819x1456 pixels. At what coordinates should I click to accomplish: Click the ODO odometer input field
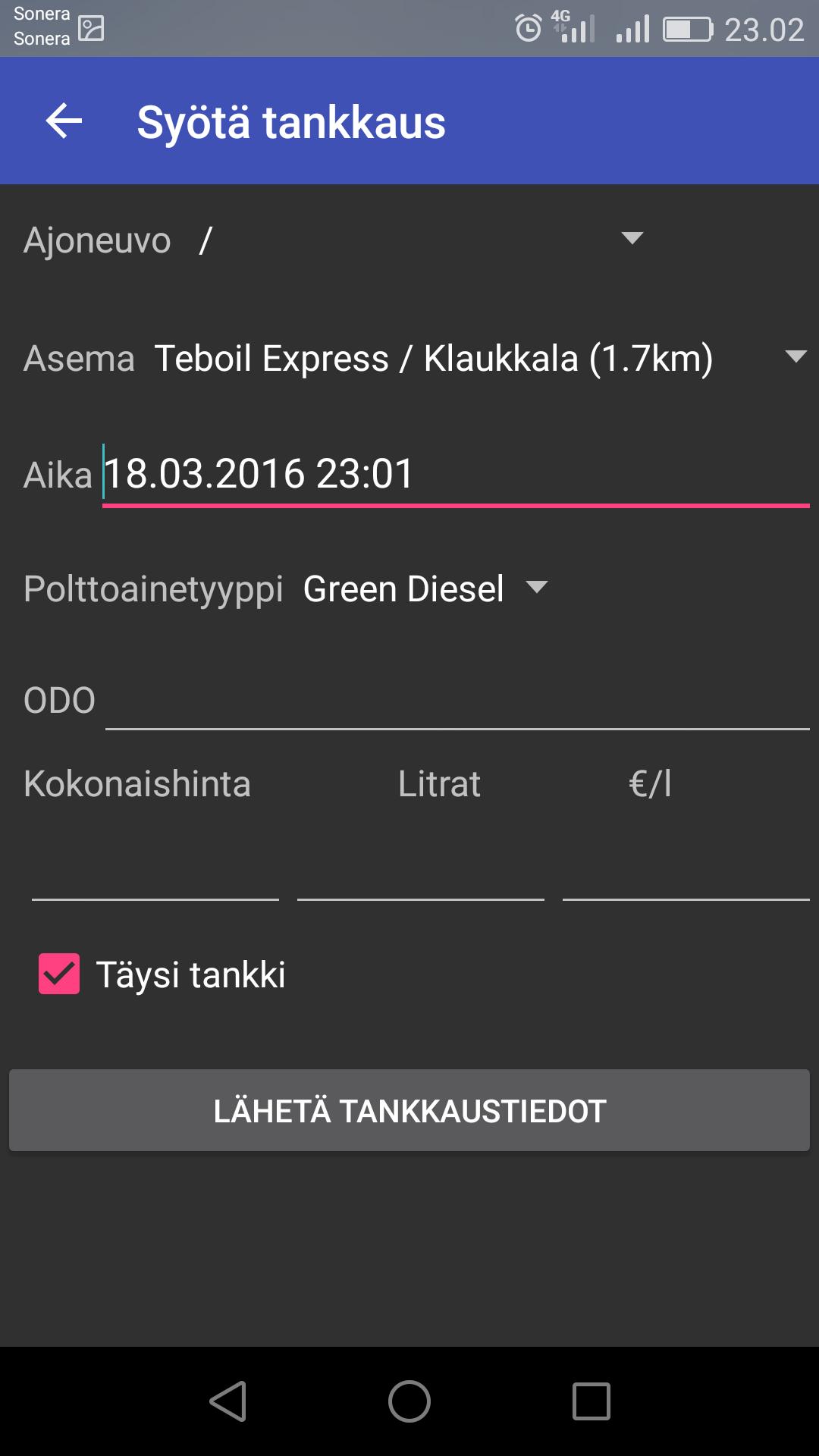(x=455, y=705)
